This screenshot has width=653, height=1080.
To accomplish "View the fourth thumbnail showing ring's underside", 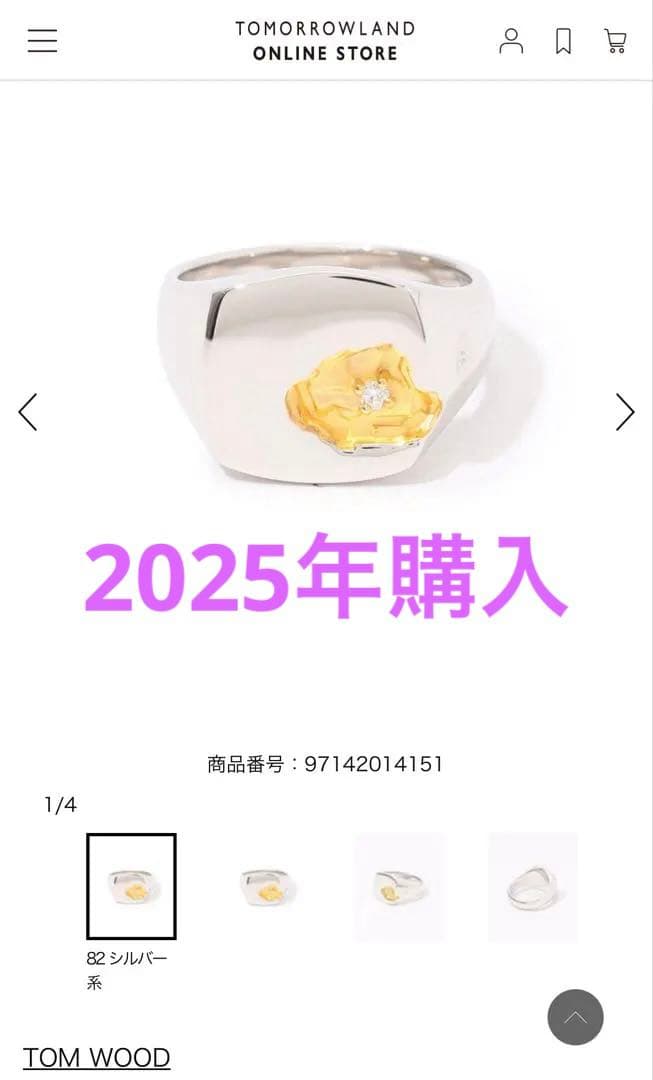I will (533, 886).
